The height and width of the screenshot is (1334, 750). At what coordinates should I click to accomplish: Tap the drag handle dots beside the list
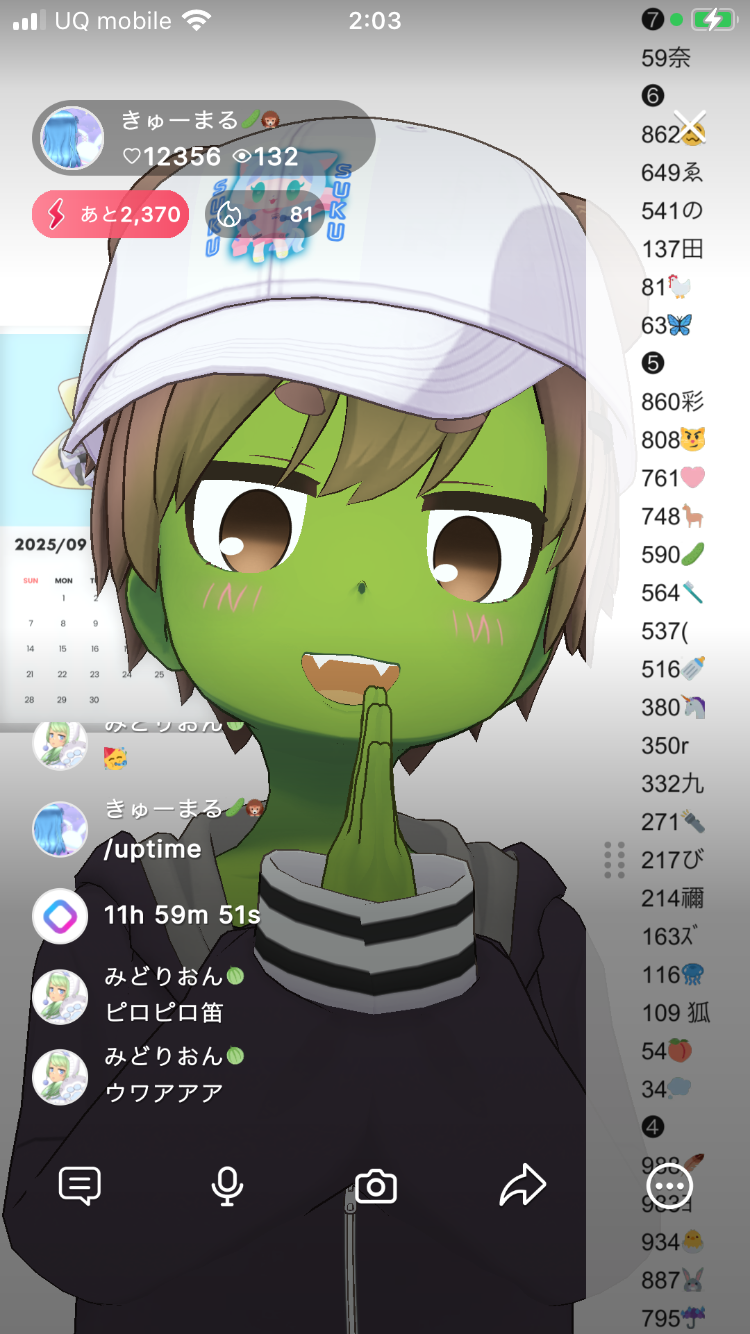click(614, 860)
